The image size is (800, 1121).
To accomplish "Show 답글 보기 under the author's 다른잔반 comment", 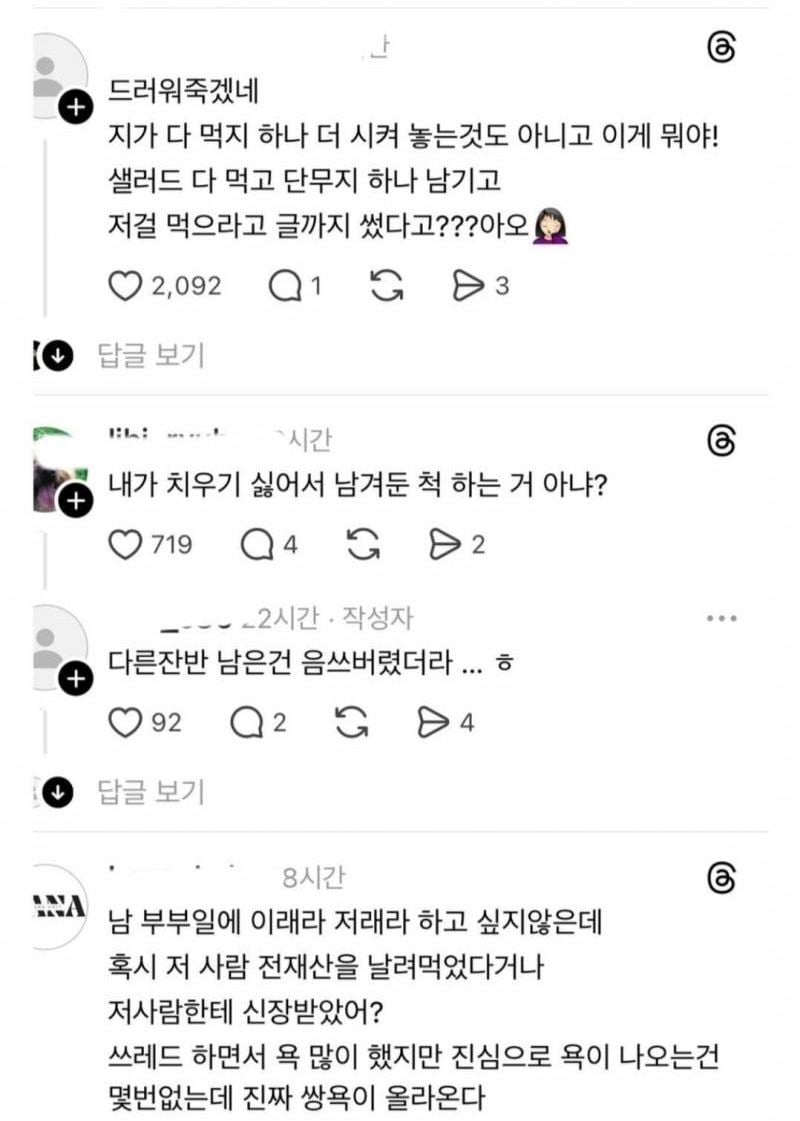I will pyautogui.click(x=150, y=792).
